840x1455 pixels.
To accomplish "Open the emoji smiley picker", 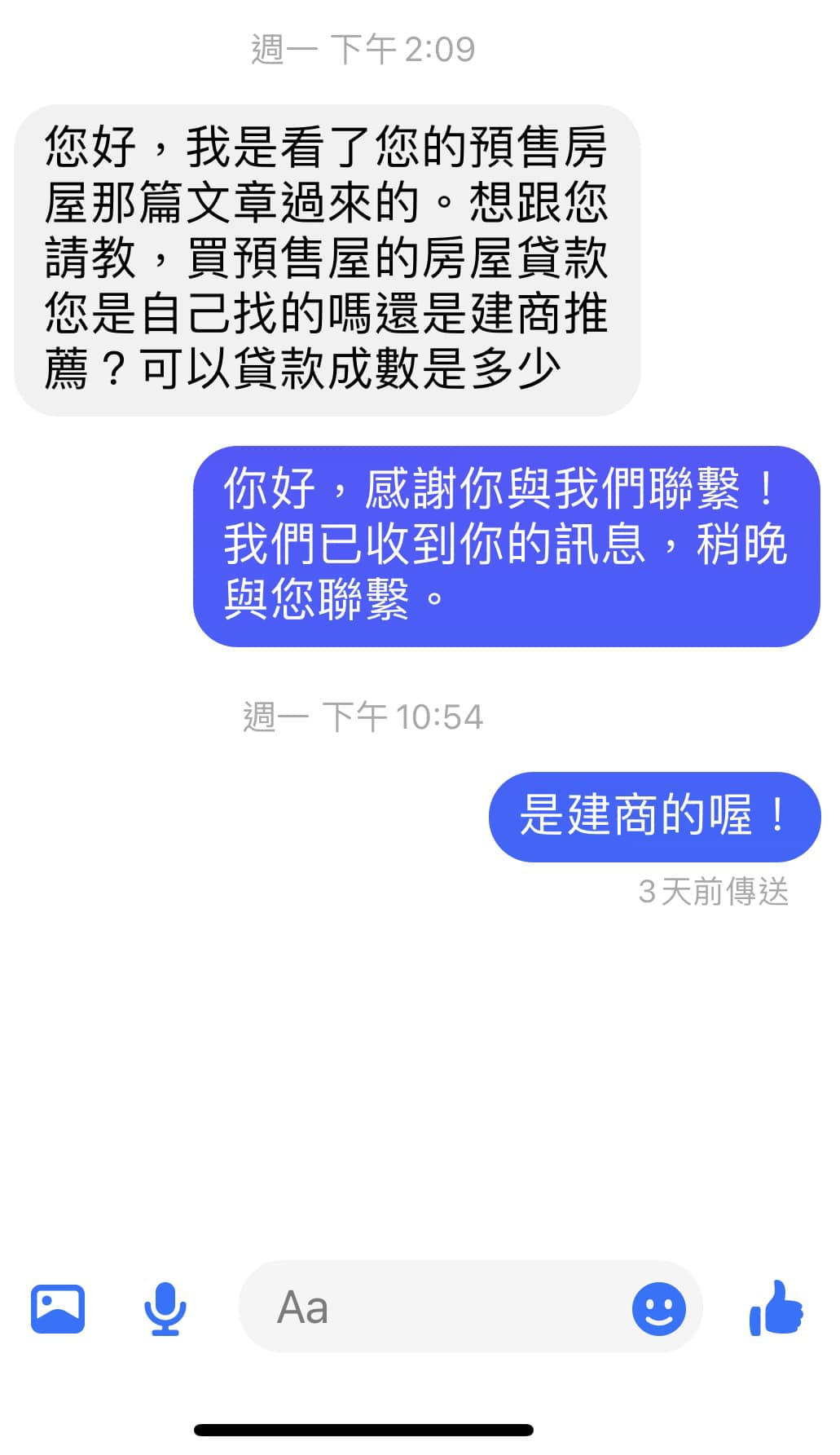I will [x=658, y=1308].
